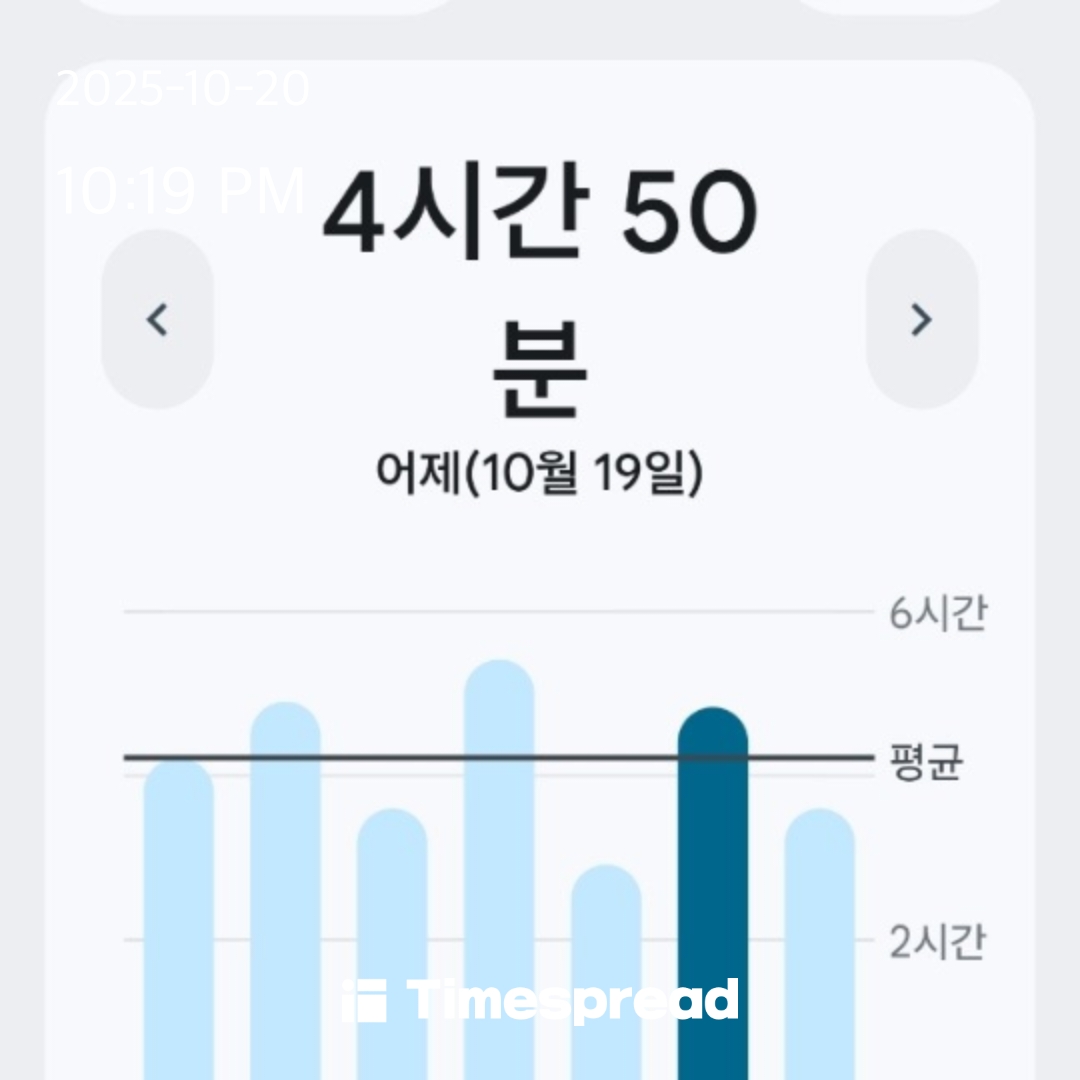
Task: Go to the previous day's screen time
Action: pos(158,320)
